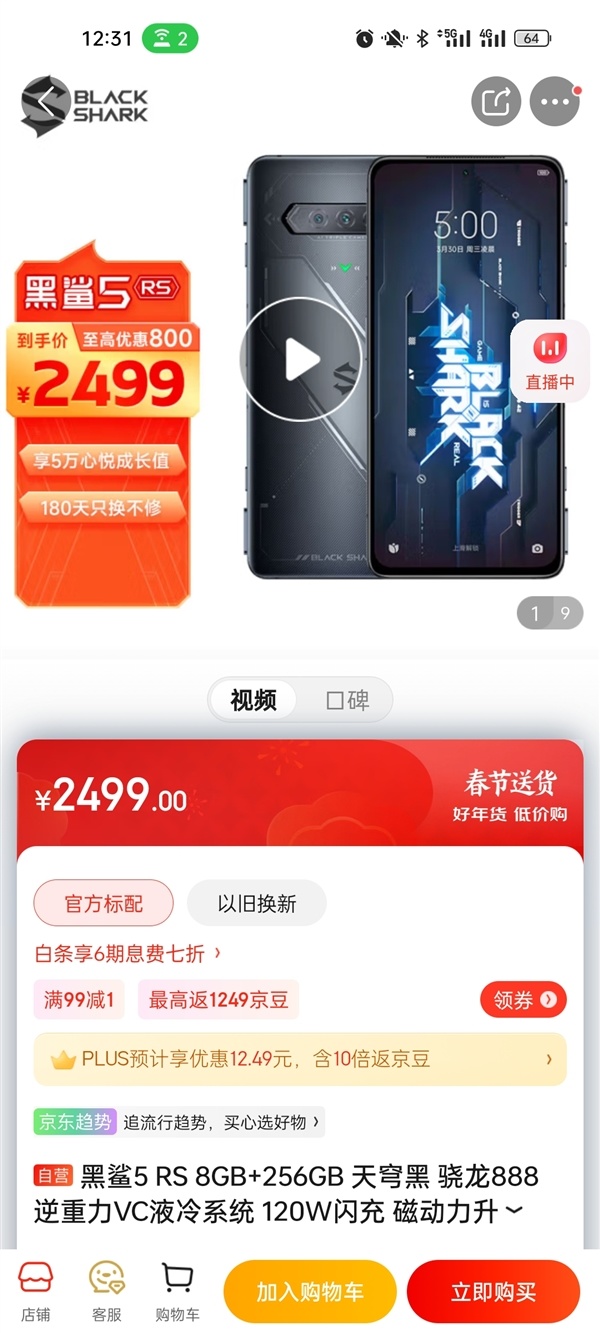Open the 购物车 shopping cart

pyautogui.click(x=177, y=1290)
